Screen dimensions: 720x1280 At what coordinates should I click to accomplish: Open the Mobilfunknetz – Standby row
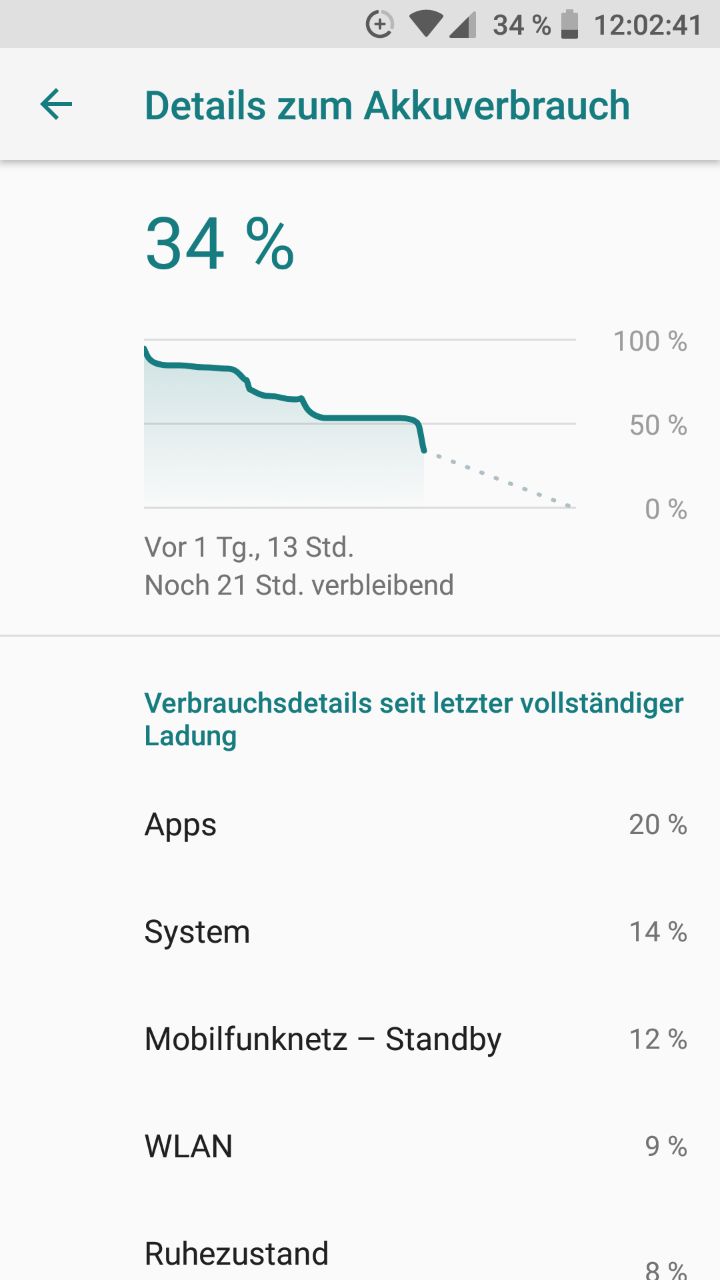tap(360, 1039)
